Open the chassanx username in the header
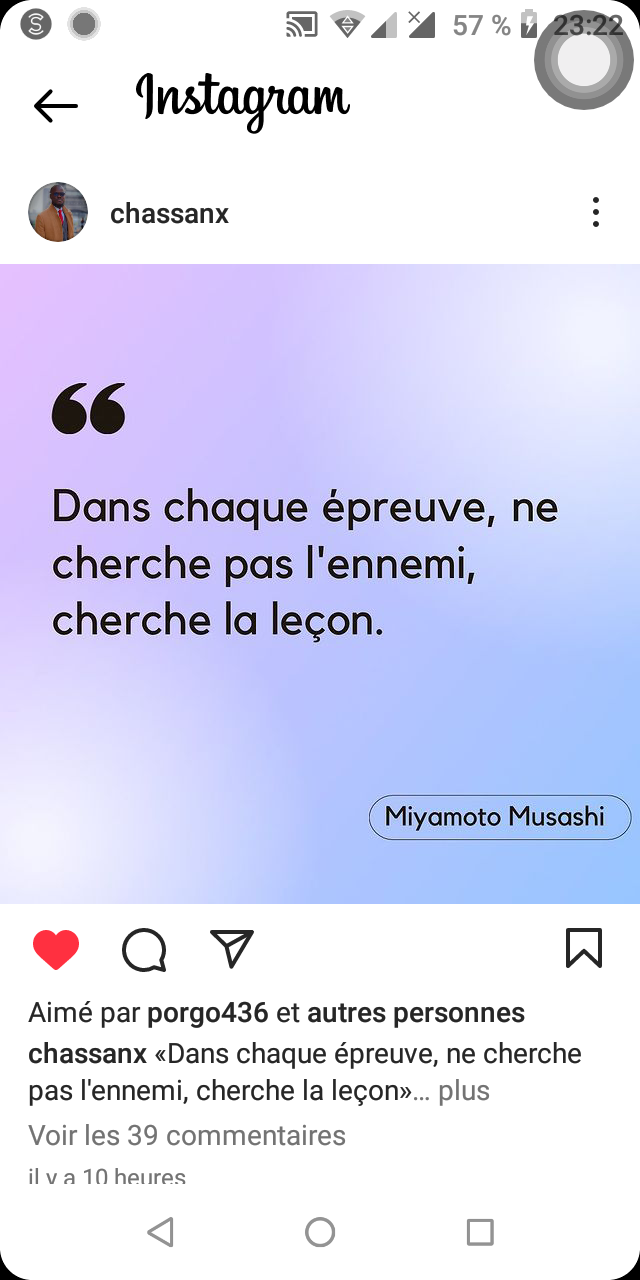Screen dimensions: 640x1280 click(x=170, y=214)
